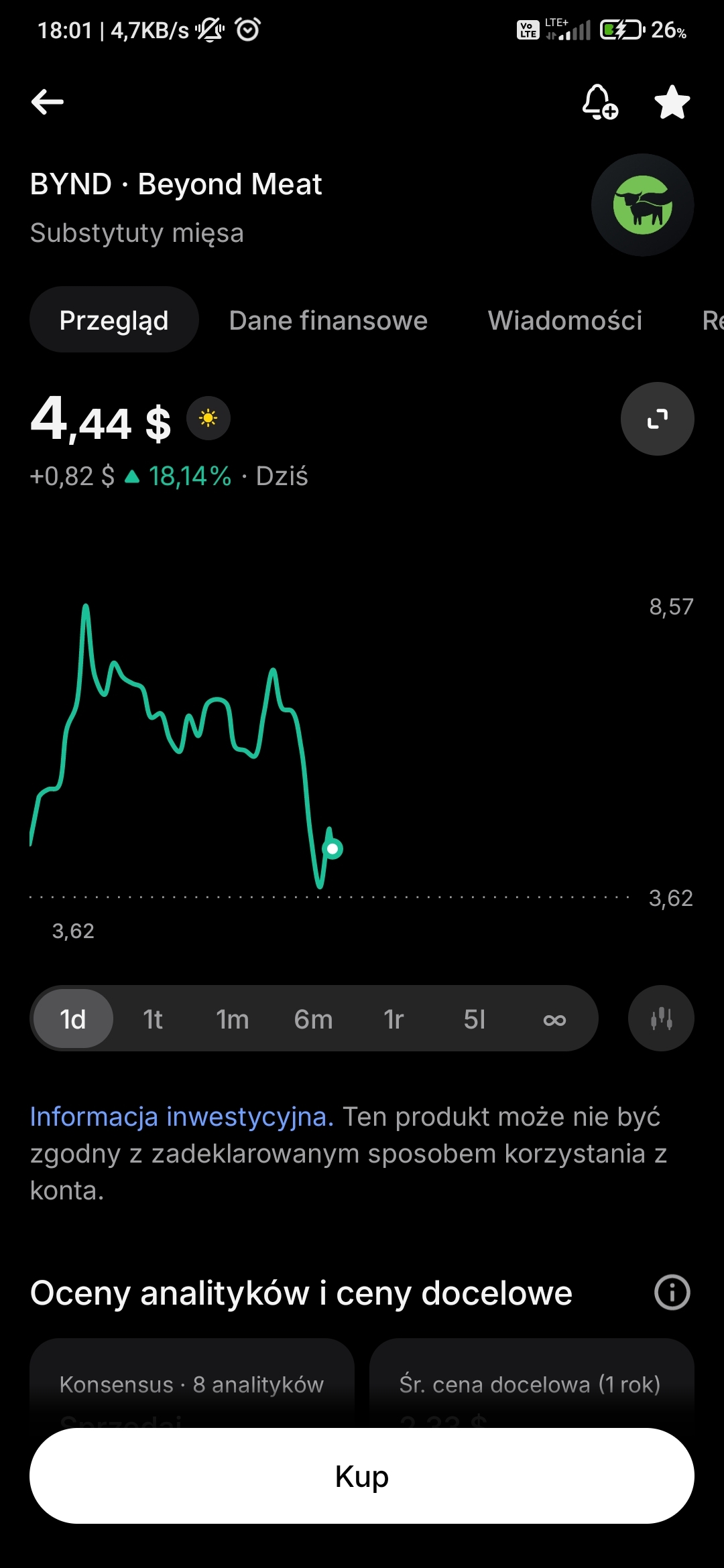
Task: Switch to the candlestick chart view
Action: pyautogui.click(x=661, y=1019)
